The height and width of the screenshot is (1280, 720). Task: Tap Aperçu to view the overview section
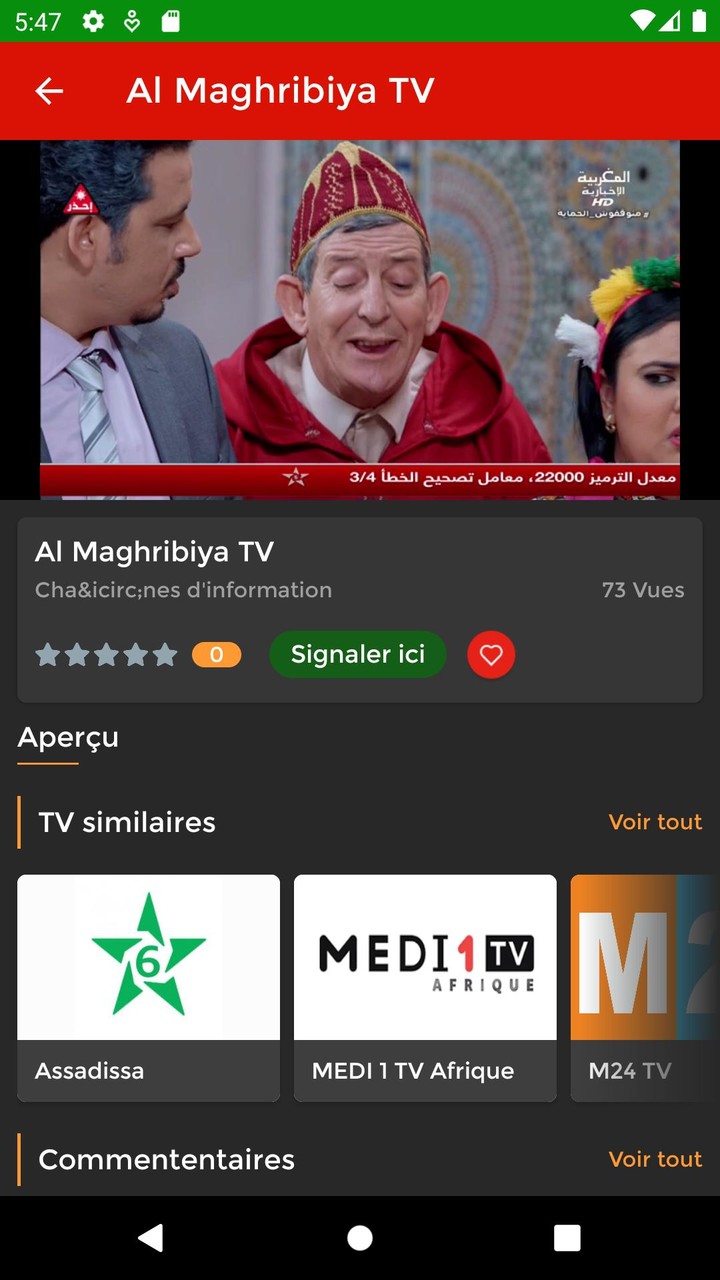pyautogui.click(x=68, y=737)
